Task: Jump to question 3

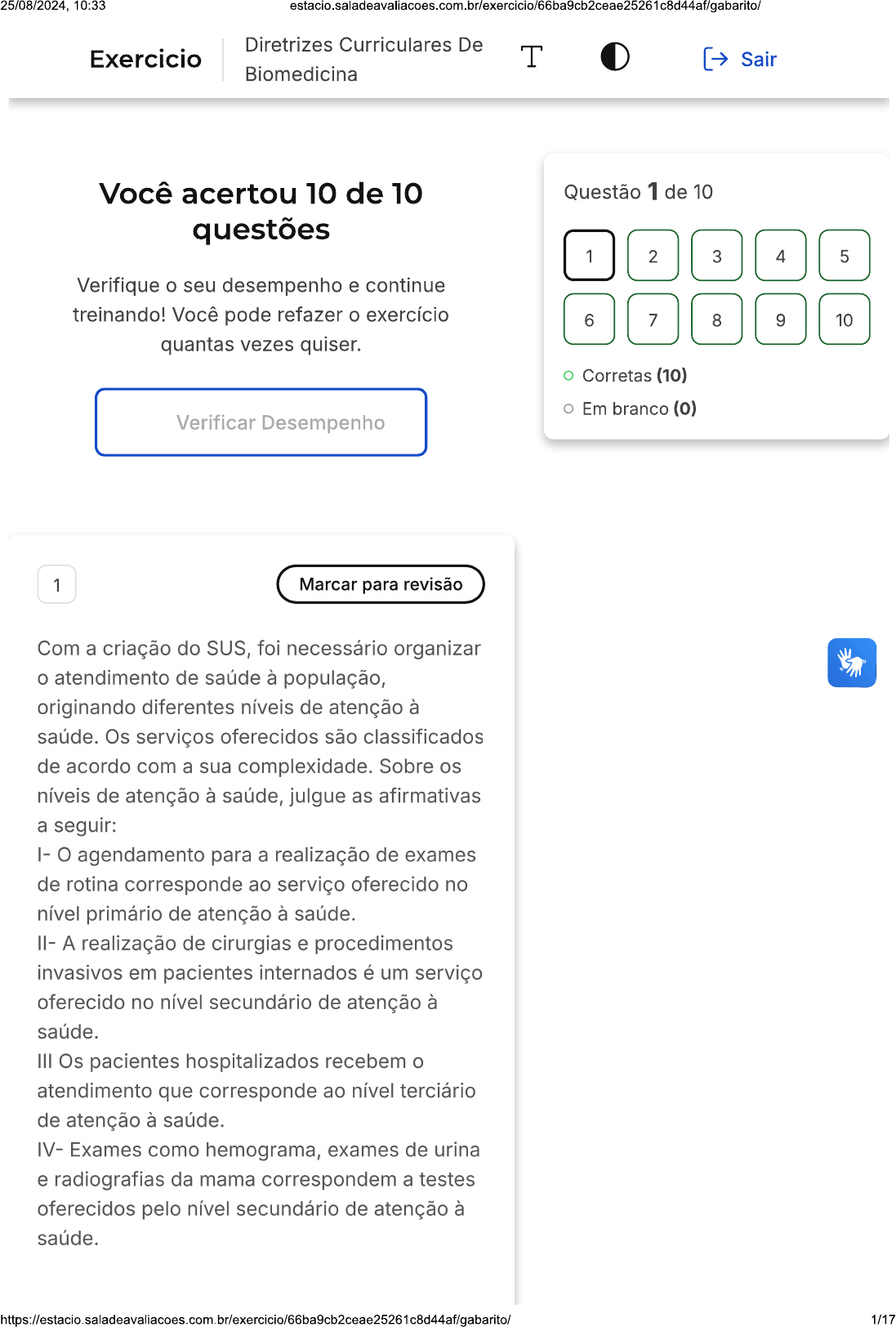Action: point(716,256)
